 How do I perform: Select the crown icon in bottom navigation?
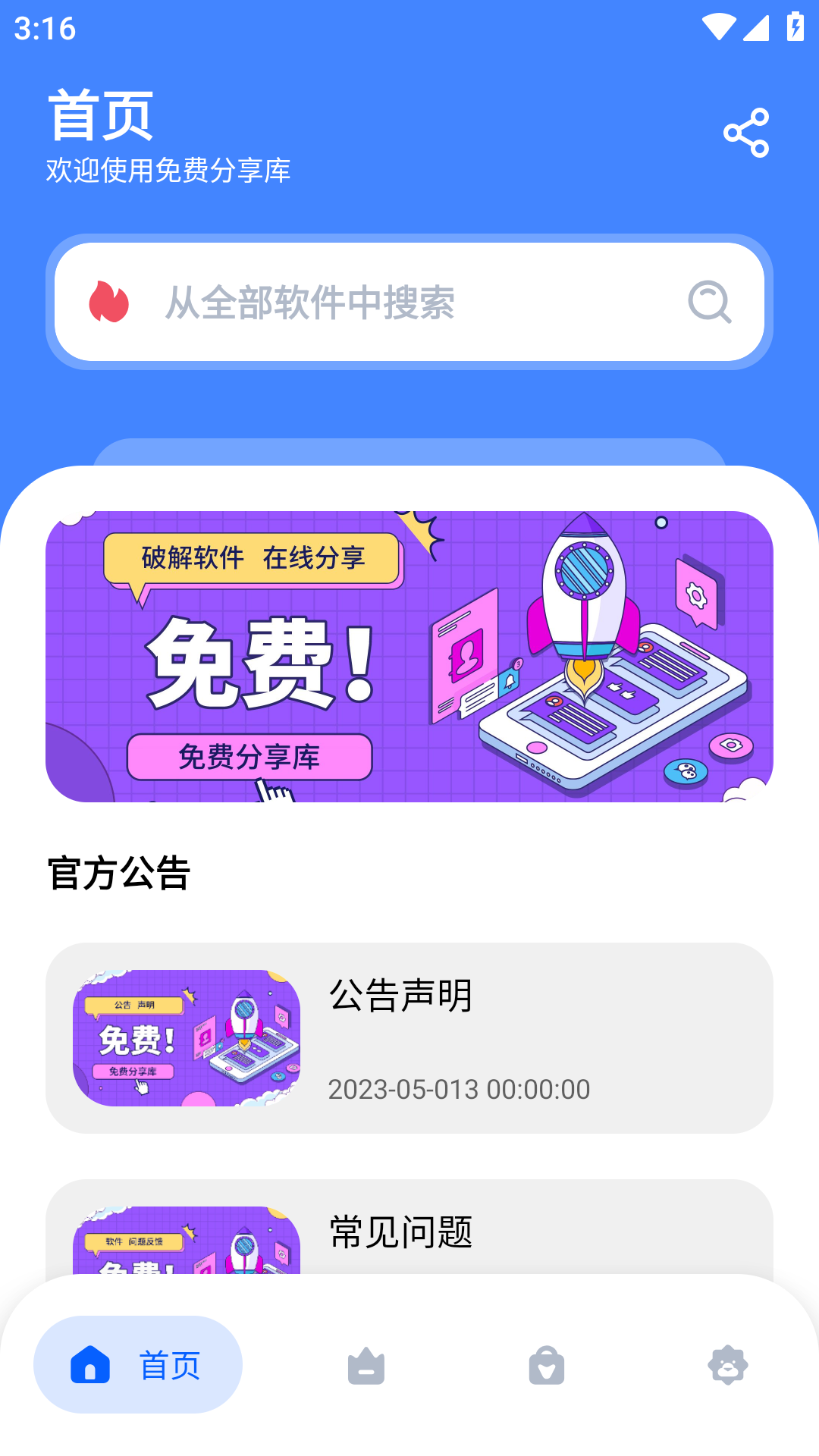click(x=365, y=1363)
